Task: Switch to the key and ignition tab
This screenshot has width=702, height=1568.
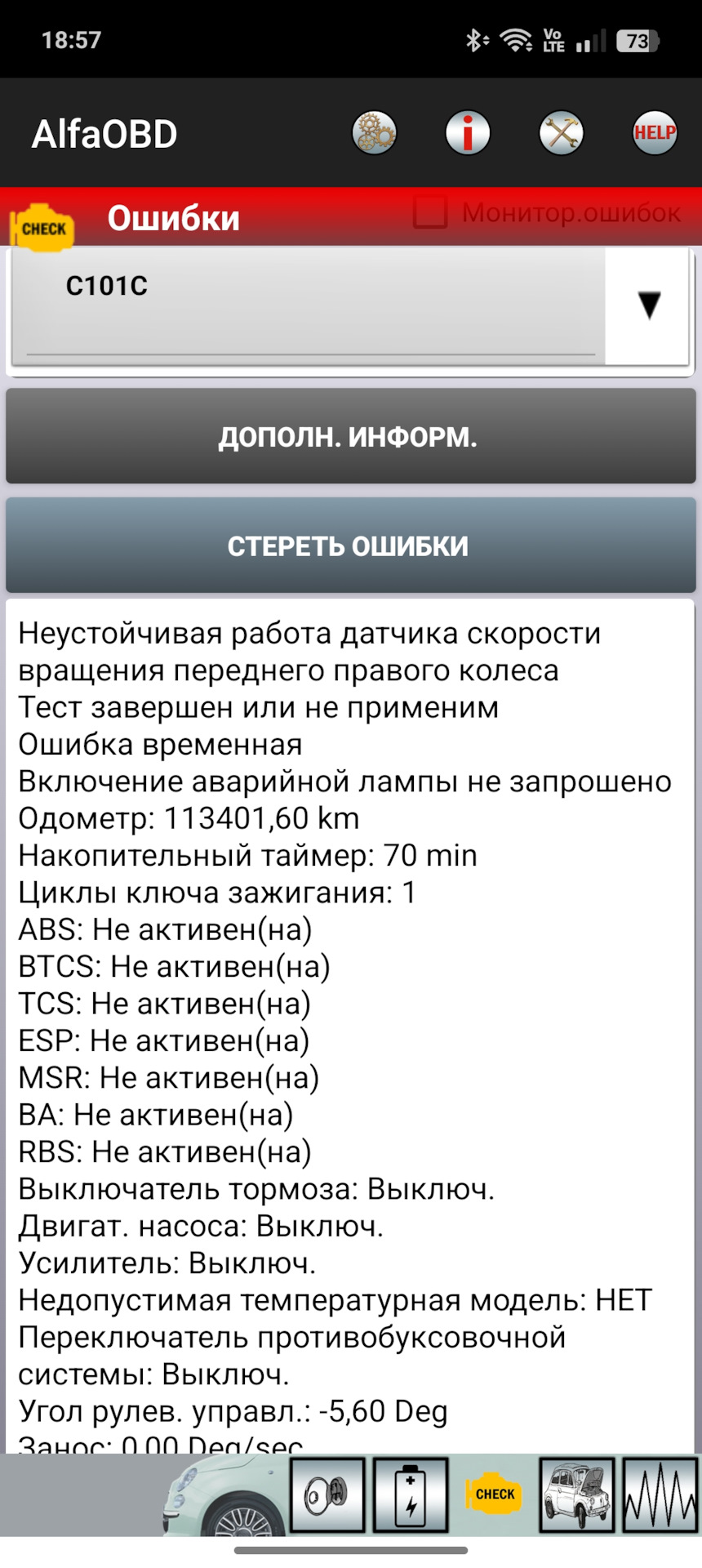Action: click(x=327, y=1495)
